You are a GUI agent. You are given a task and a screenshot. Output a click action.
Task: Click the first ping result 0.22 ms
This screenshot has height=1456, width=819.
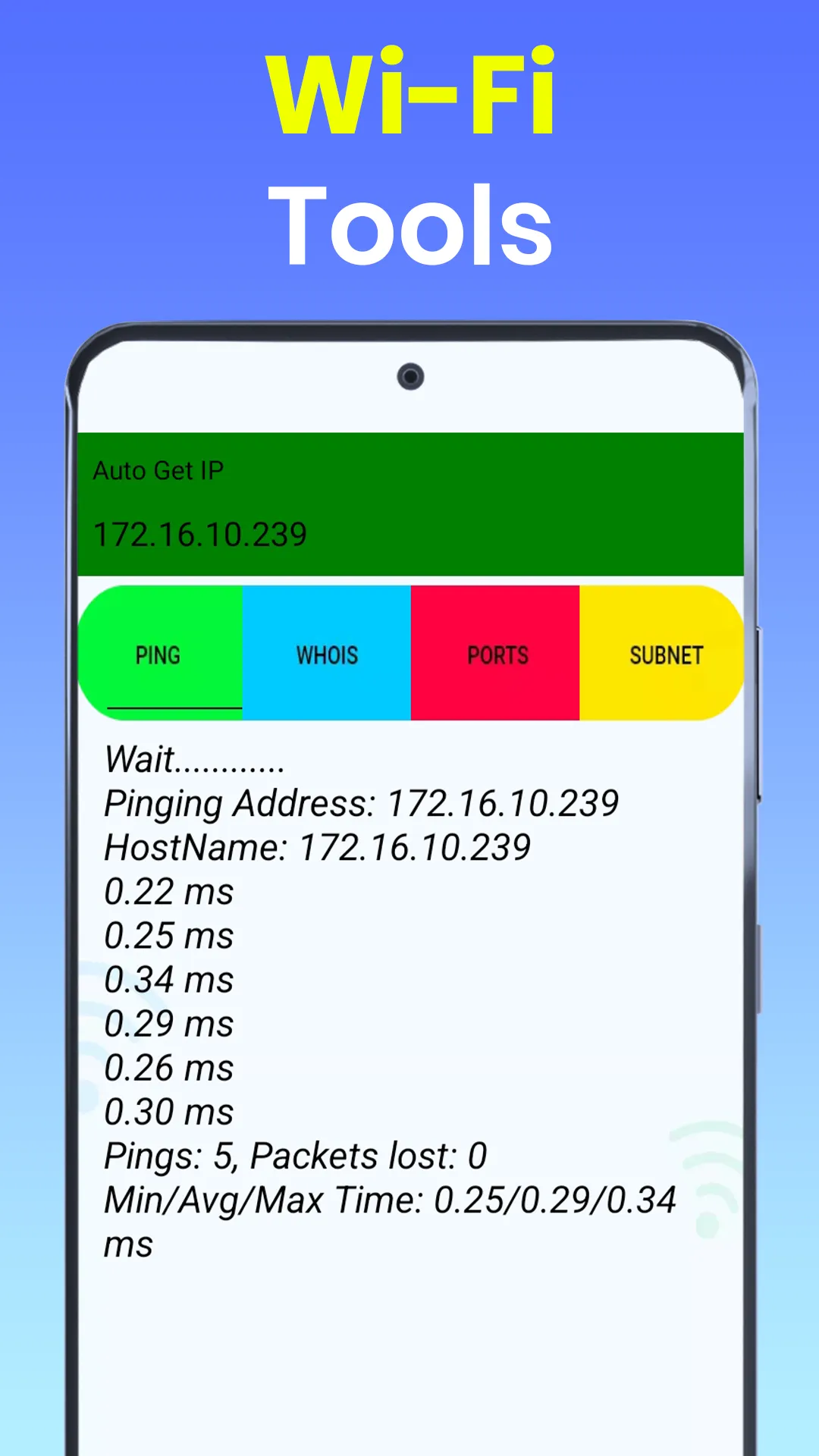click(170, 892)
